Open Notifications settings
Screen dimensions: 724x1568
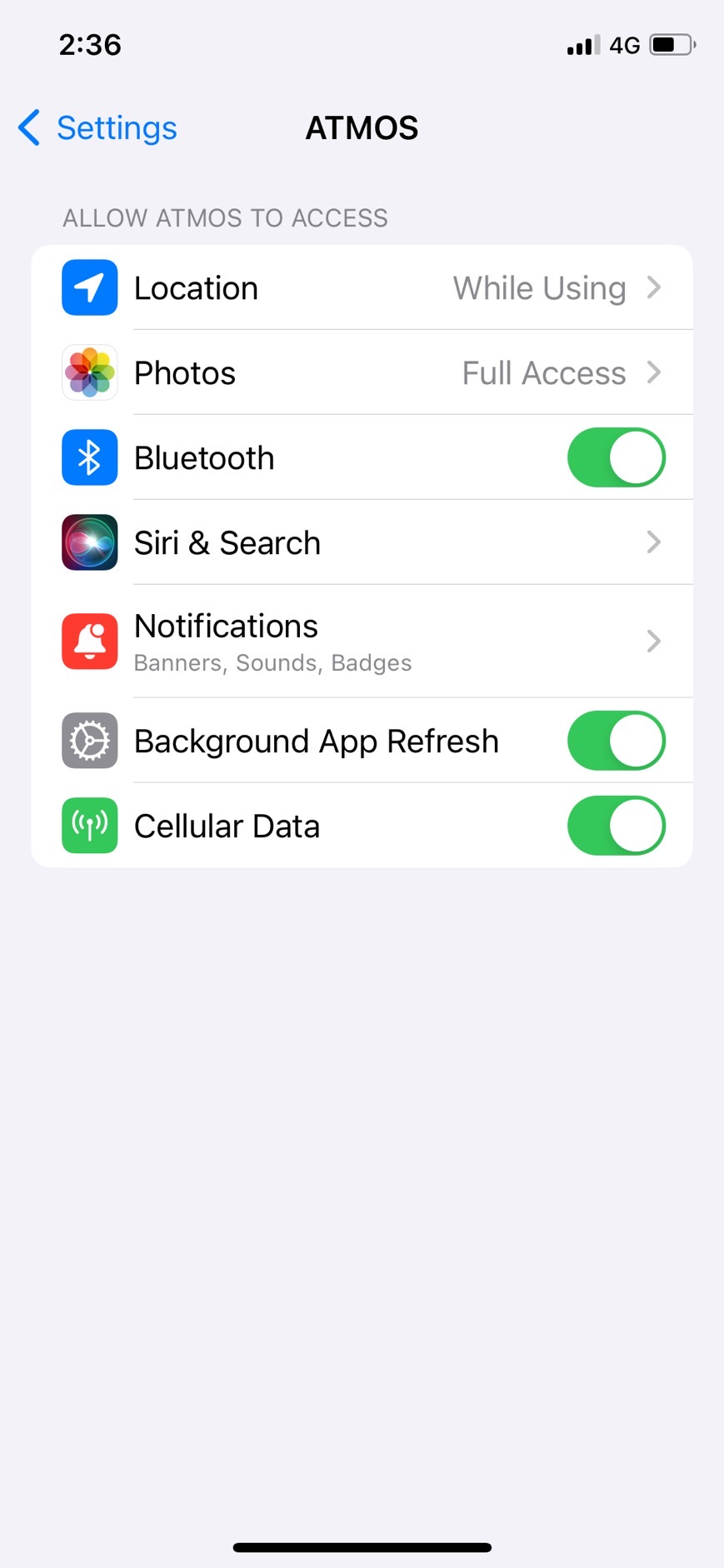coord(362,642)
